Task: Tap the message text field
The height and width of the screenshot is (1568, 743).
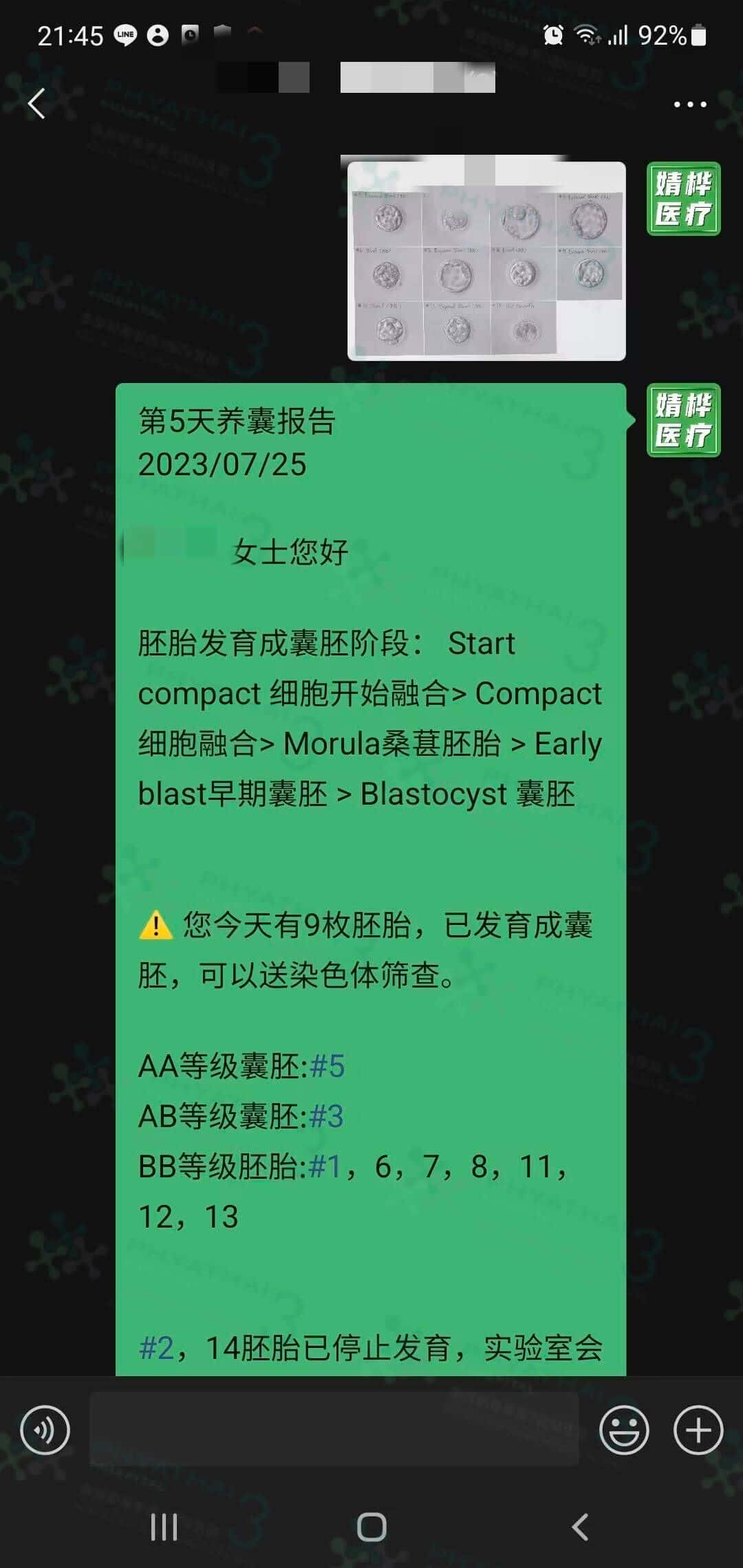Action: [334, 1429]
